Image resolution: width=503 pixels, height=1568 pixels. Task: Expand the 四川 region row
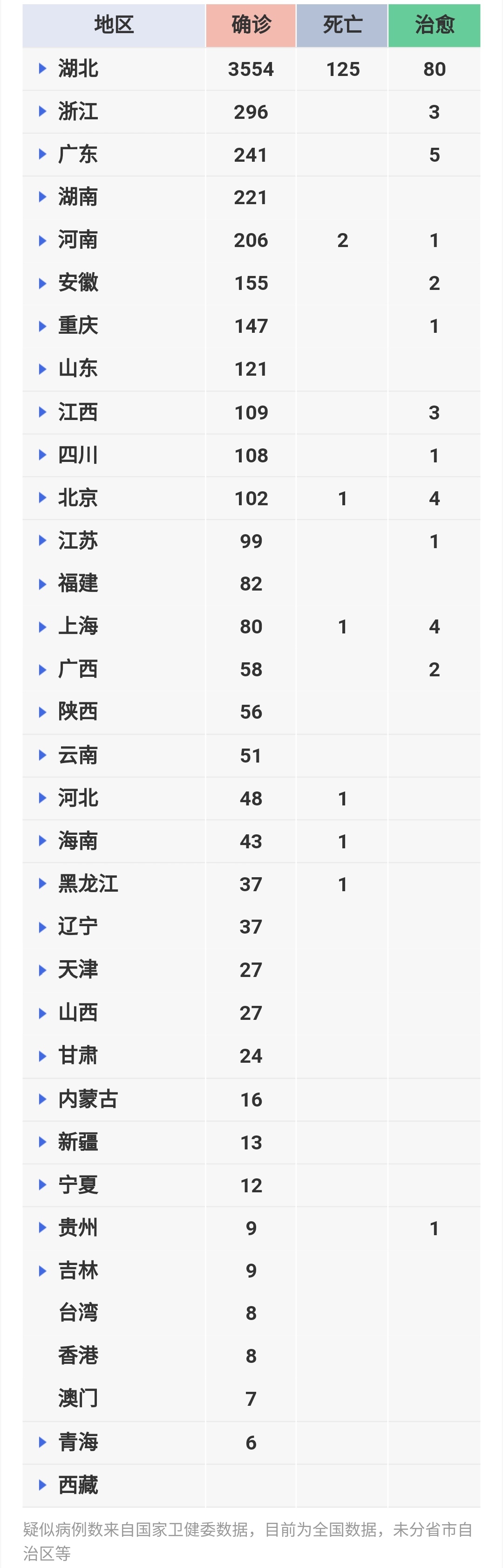click(x=42, y=455)
